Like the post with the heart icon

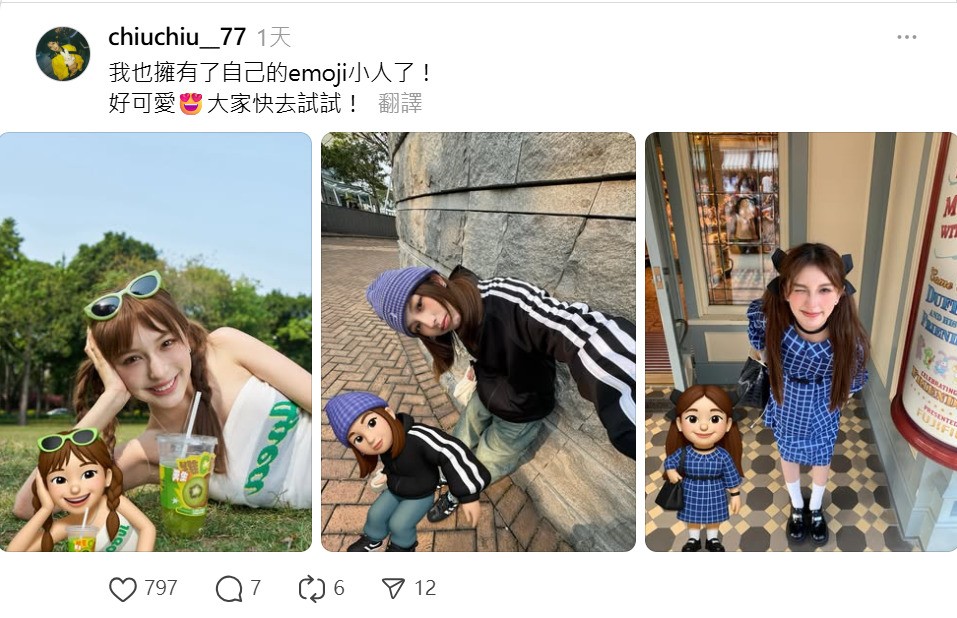pos(123,589)
